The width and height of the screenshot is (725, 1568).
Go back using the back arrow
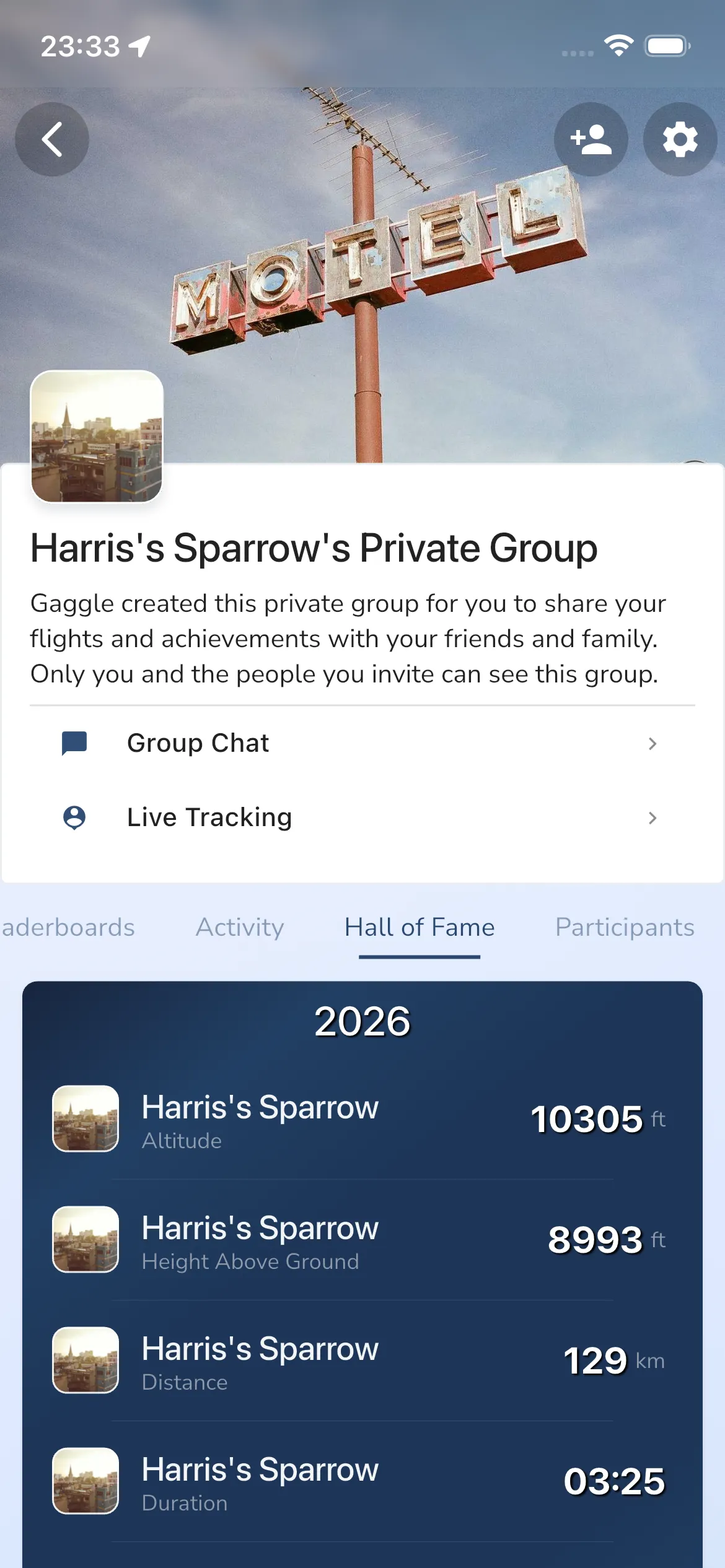coord(52,139)
